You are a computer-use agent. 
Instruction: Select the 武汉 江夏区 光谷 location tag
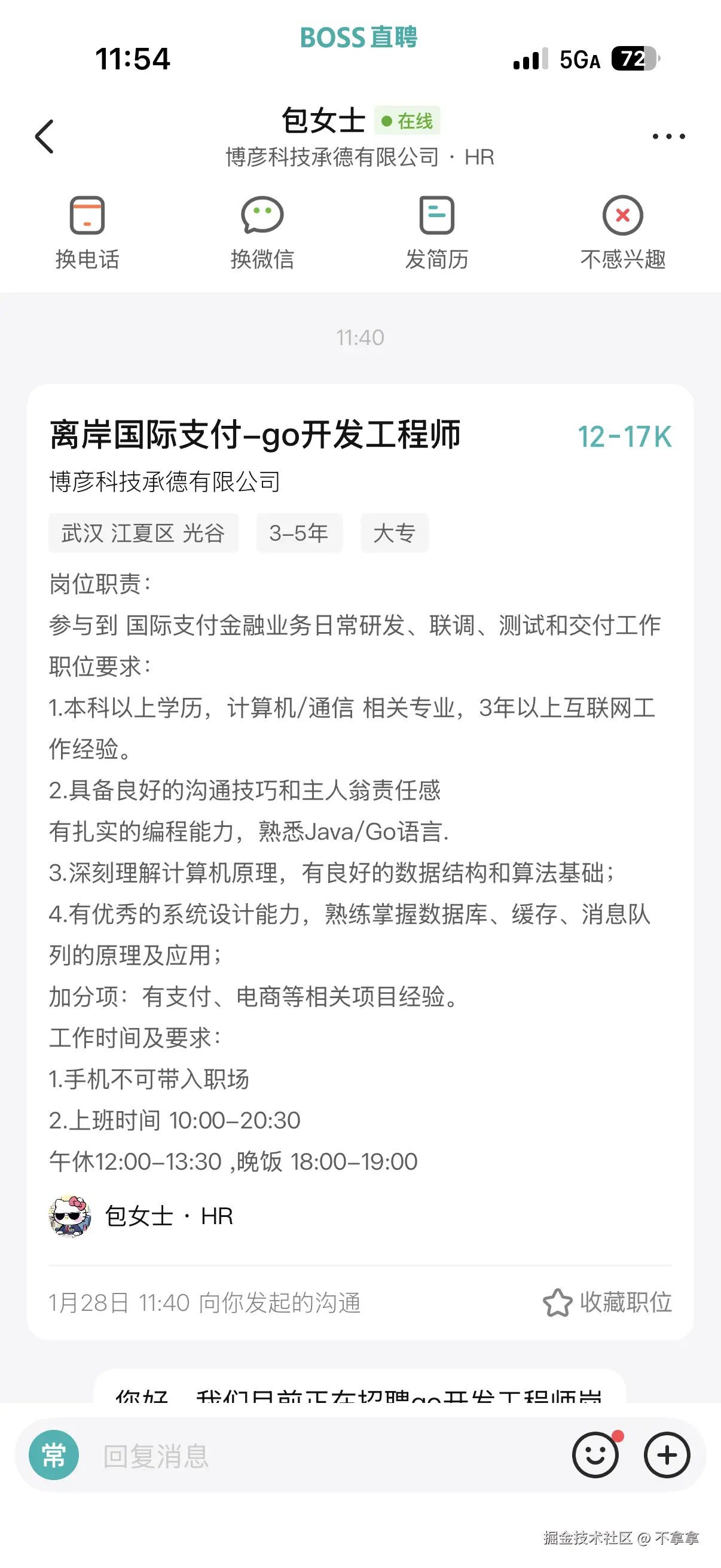click(143, 533)
